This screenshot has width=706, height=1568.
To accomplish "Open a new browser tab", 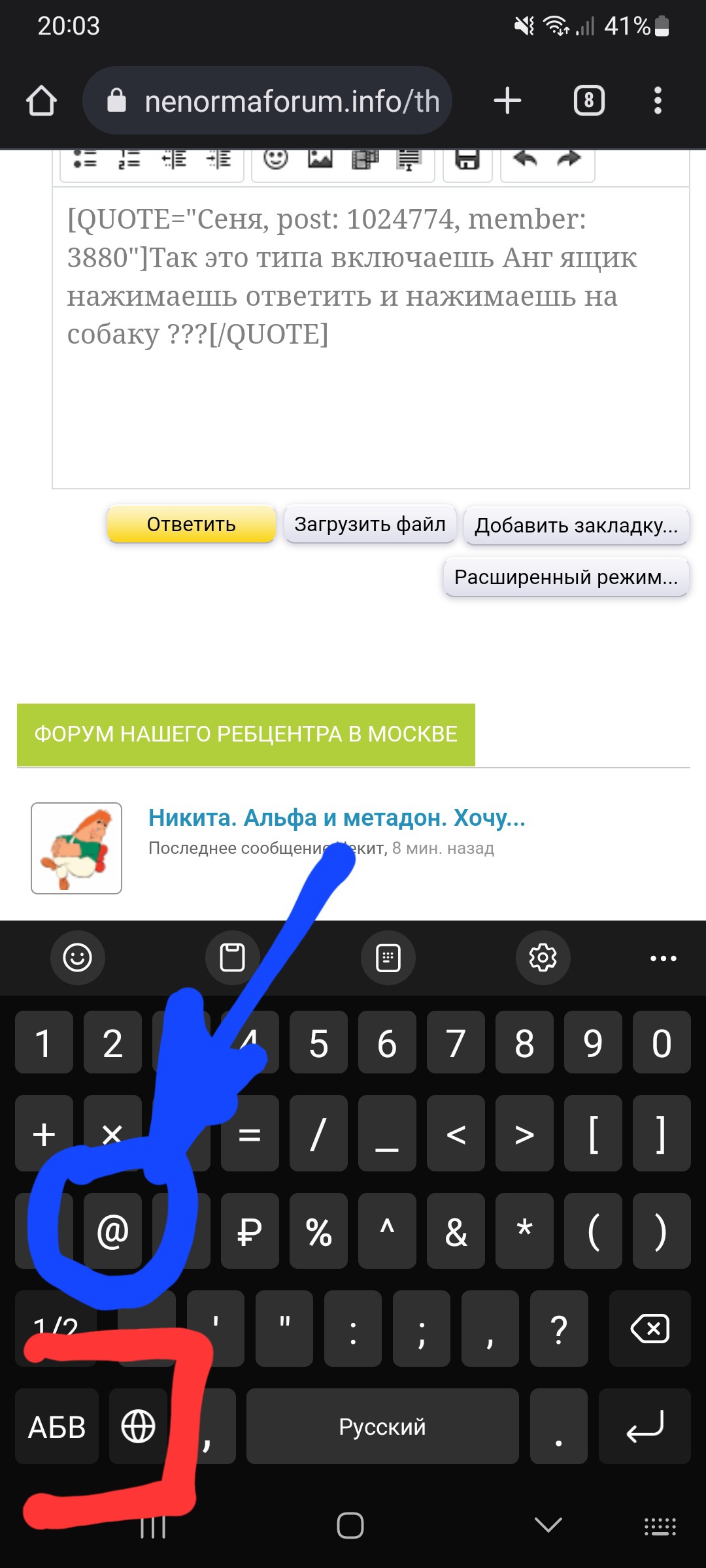I will [507, 101].
